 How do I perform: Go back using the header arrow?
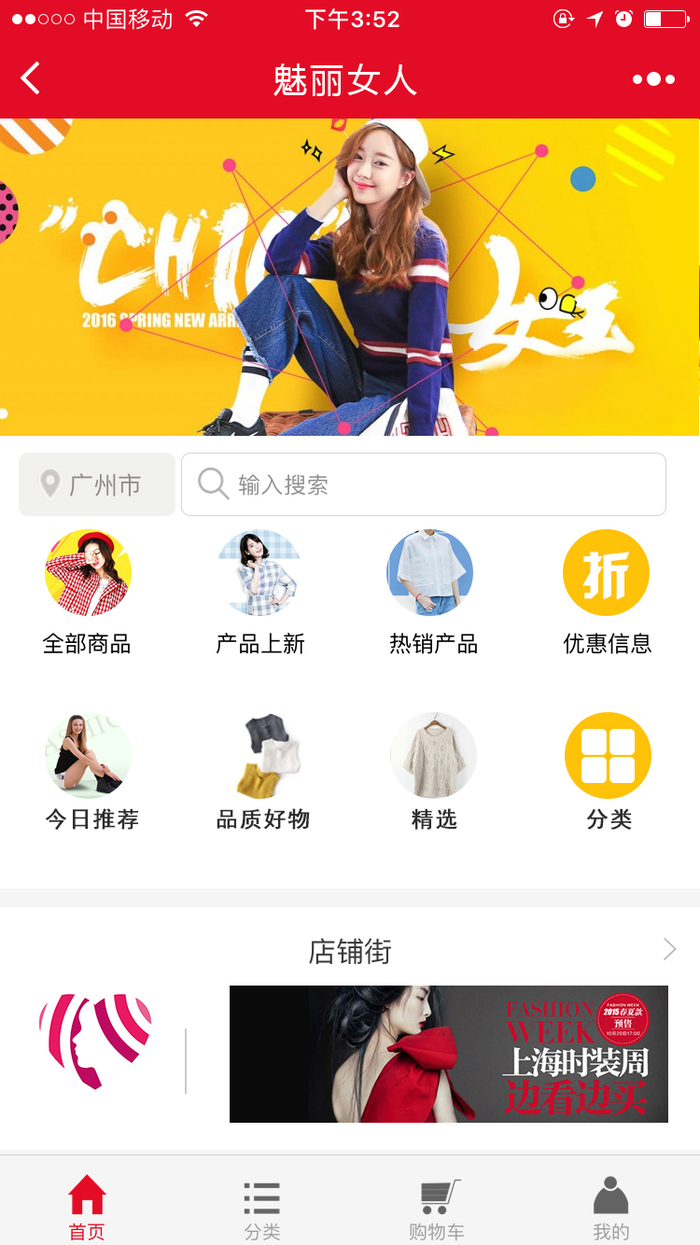[x=31, y=79]
